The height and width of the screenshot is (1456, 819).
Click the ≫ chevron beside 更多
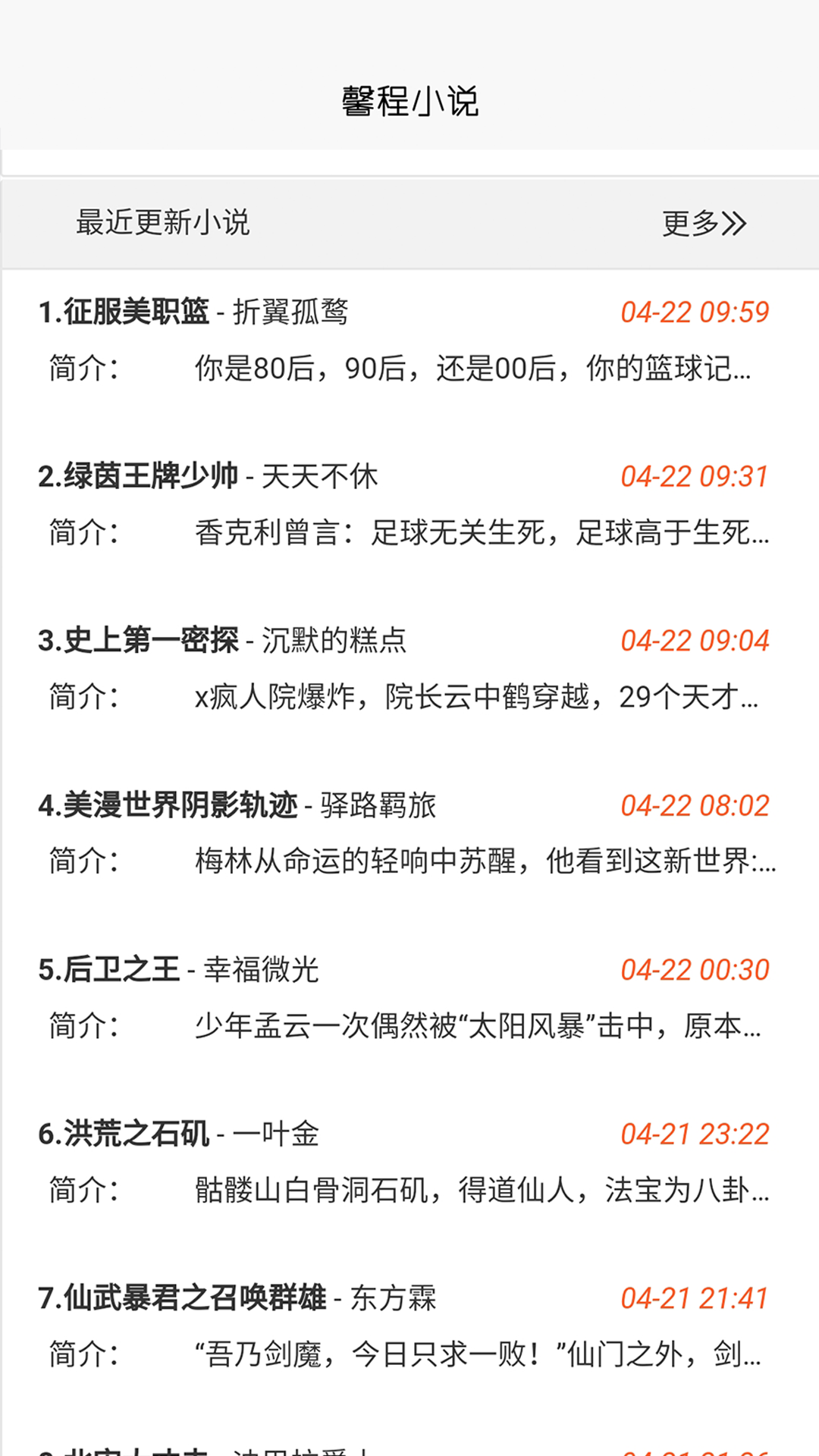click(732, 223)
